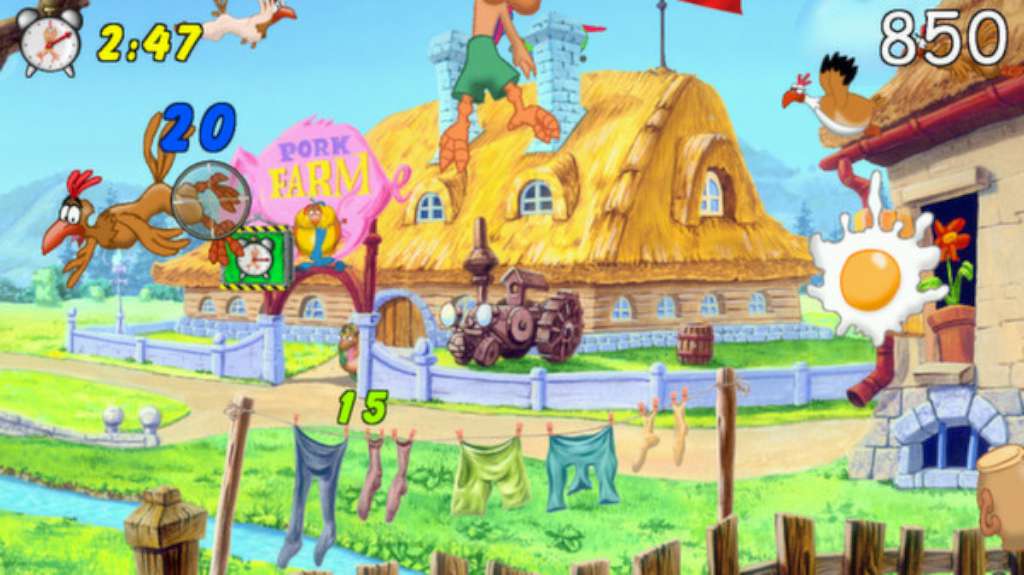Hit the alarm clock time bonus sign

[256, 257]
